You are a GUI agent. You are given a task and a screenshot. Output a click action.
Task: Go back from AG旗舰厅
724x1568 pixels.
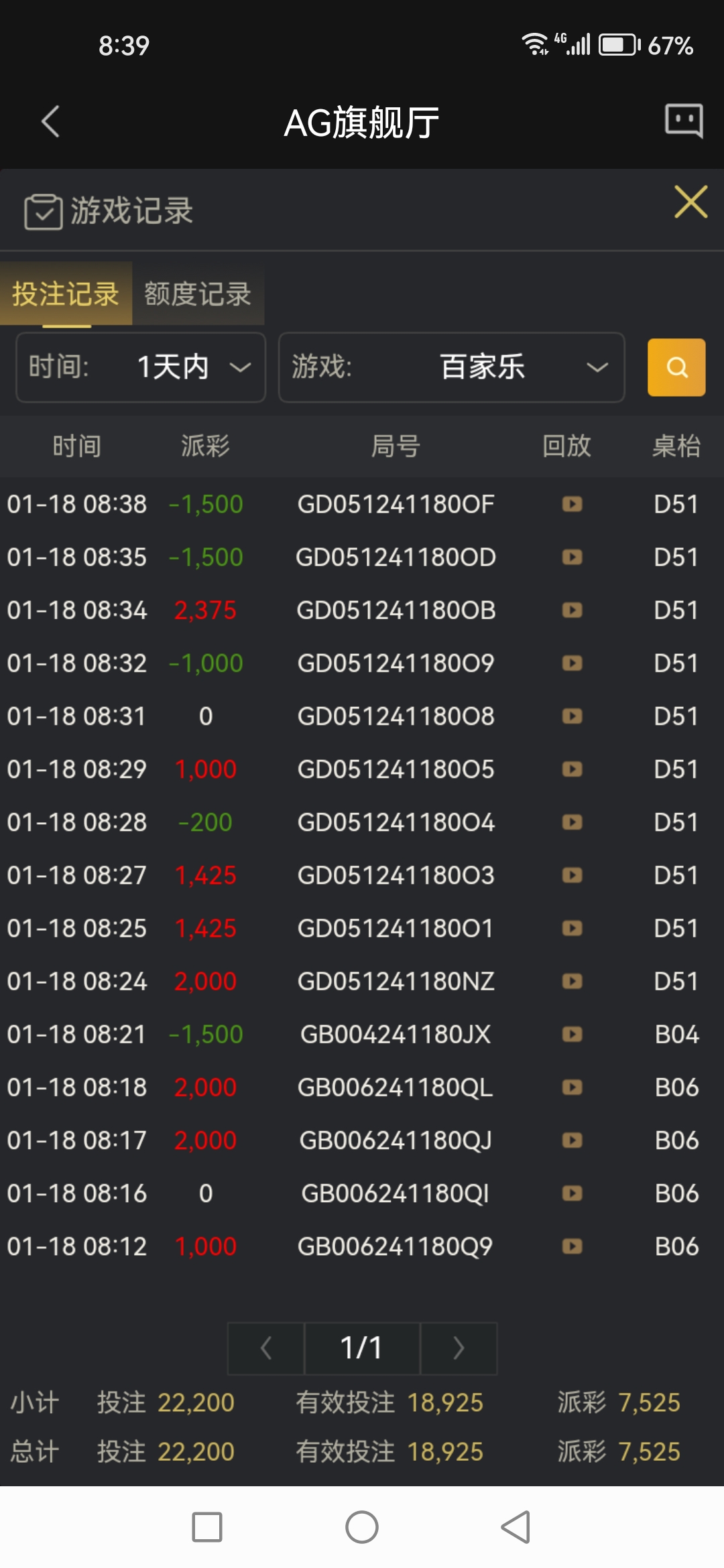click(51, 122)
